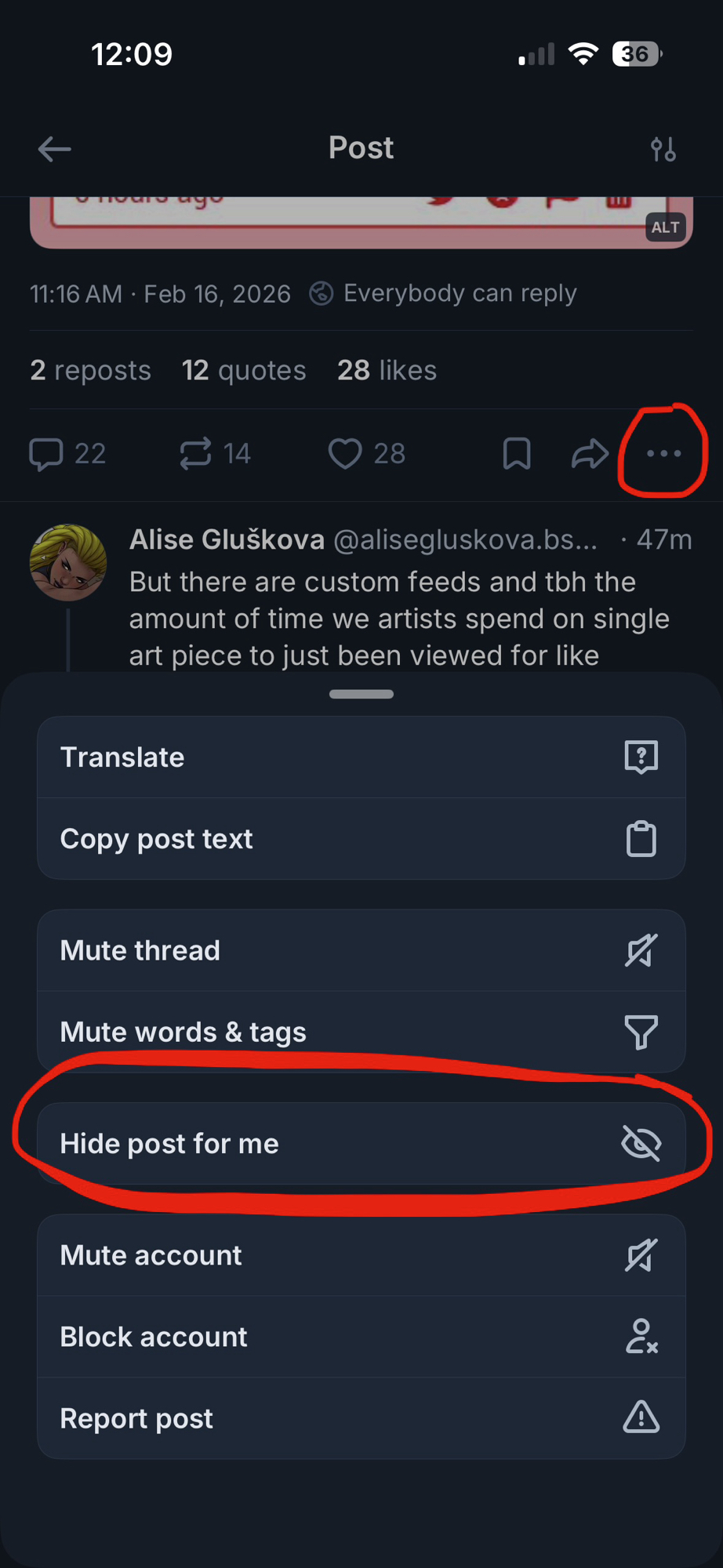Image resolution: width=723 pixels, height=1568 pixels.
Task: Go back from the Post screen
Action: [x=54, y=148]
